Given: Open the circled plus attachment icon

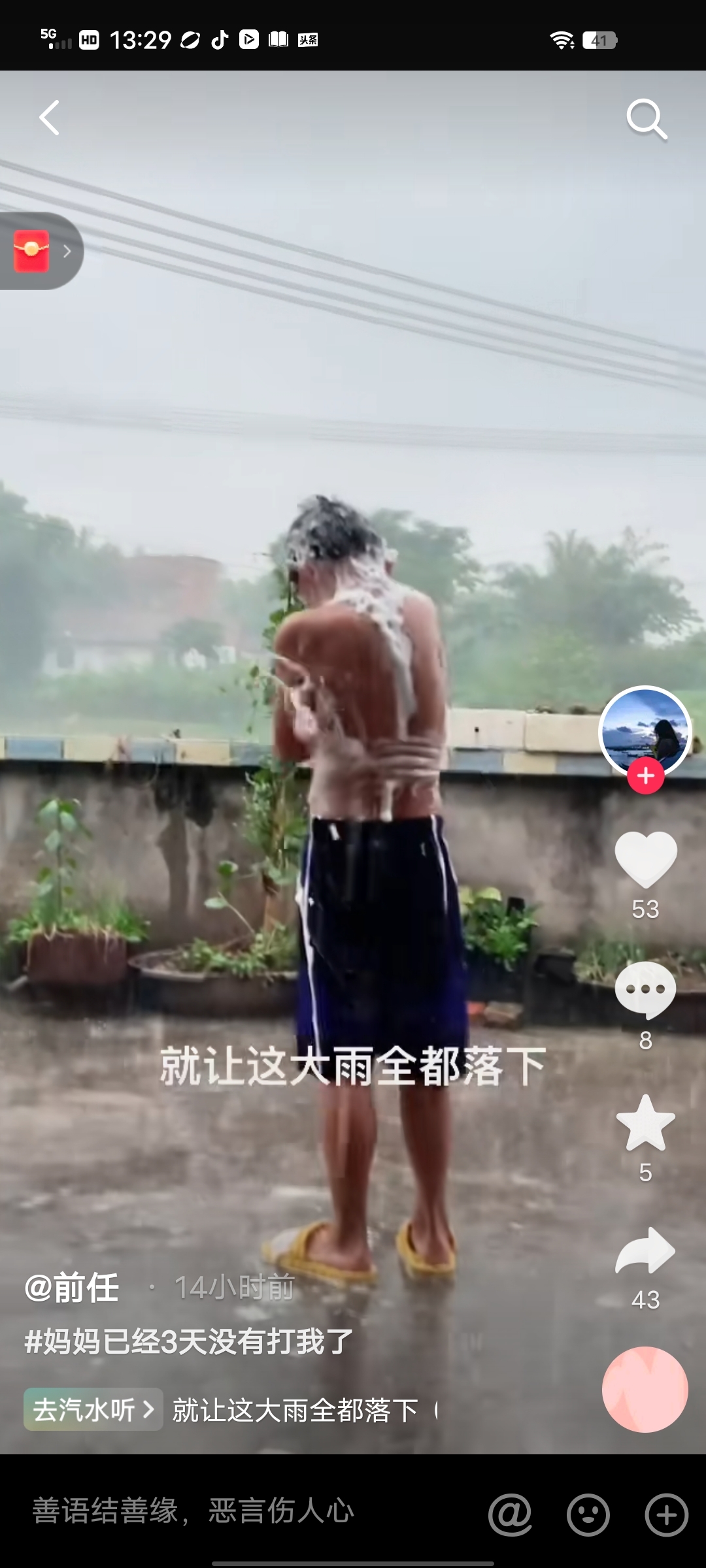Looking at the screenshot, I should tap(666, 1514).
